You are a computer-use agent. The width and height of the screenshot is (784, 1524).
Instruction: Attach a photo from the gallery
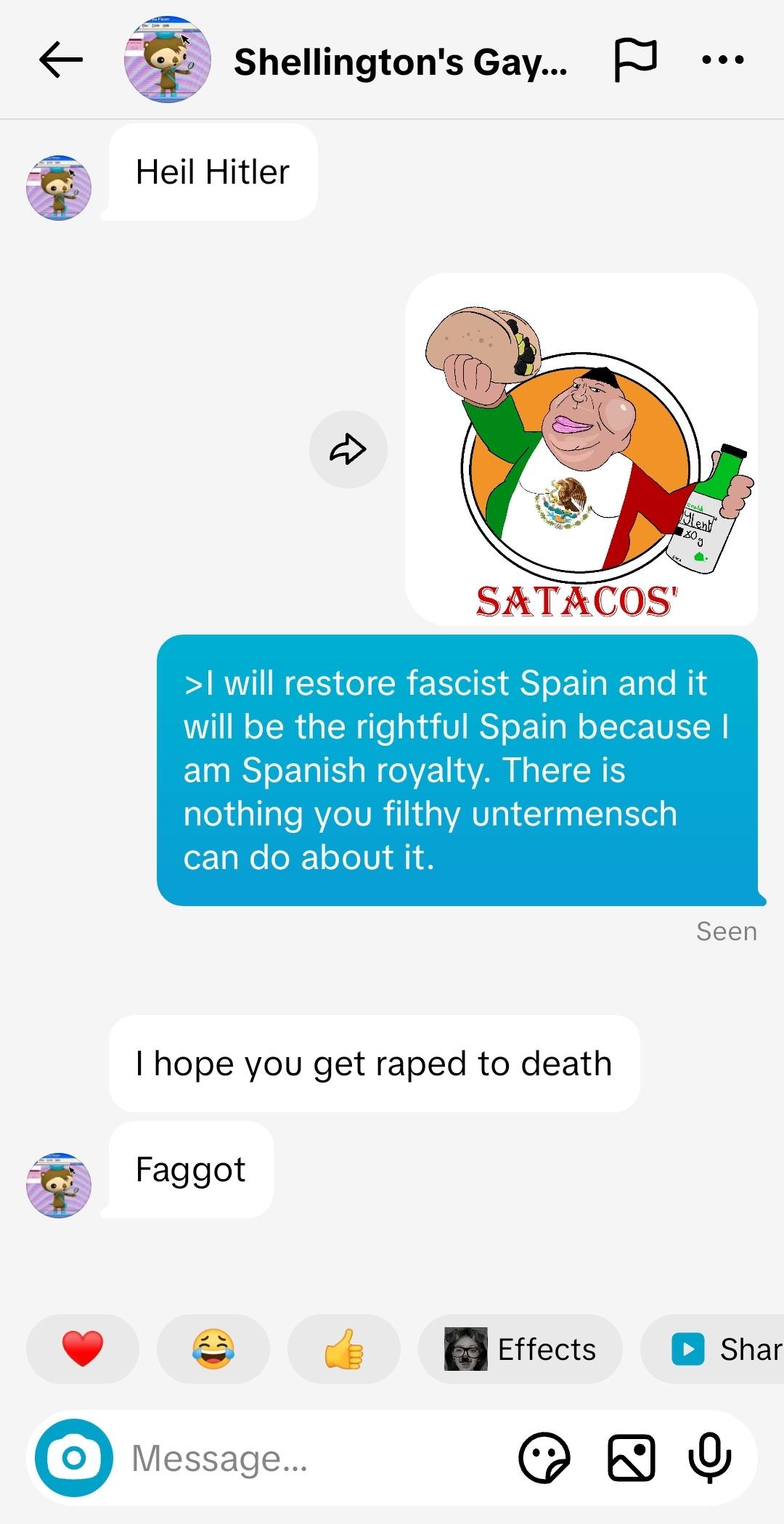tap(631, 1458)
